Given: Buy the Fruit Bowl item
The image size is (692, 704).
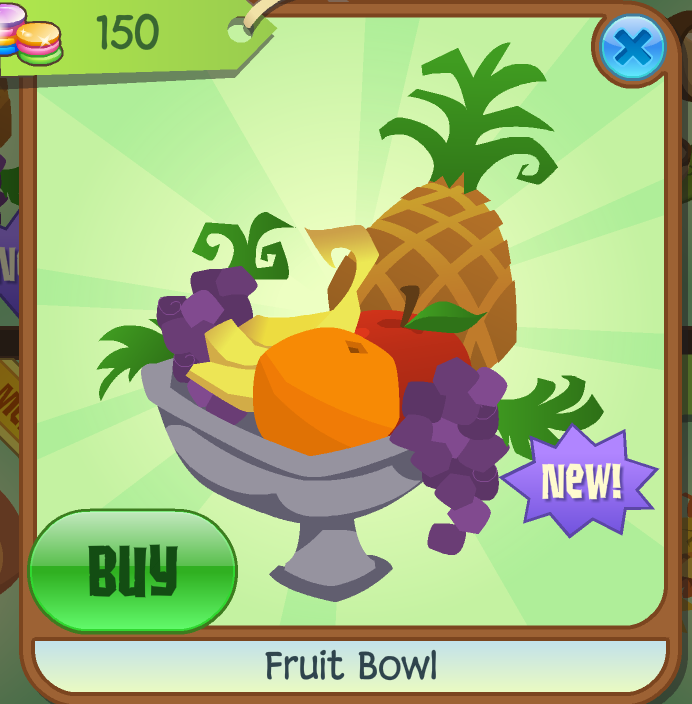Looking at the screenshot, I should [132, 570].
